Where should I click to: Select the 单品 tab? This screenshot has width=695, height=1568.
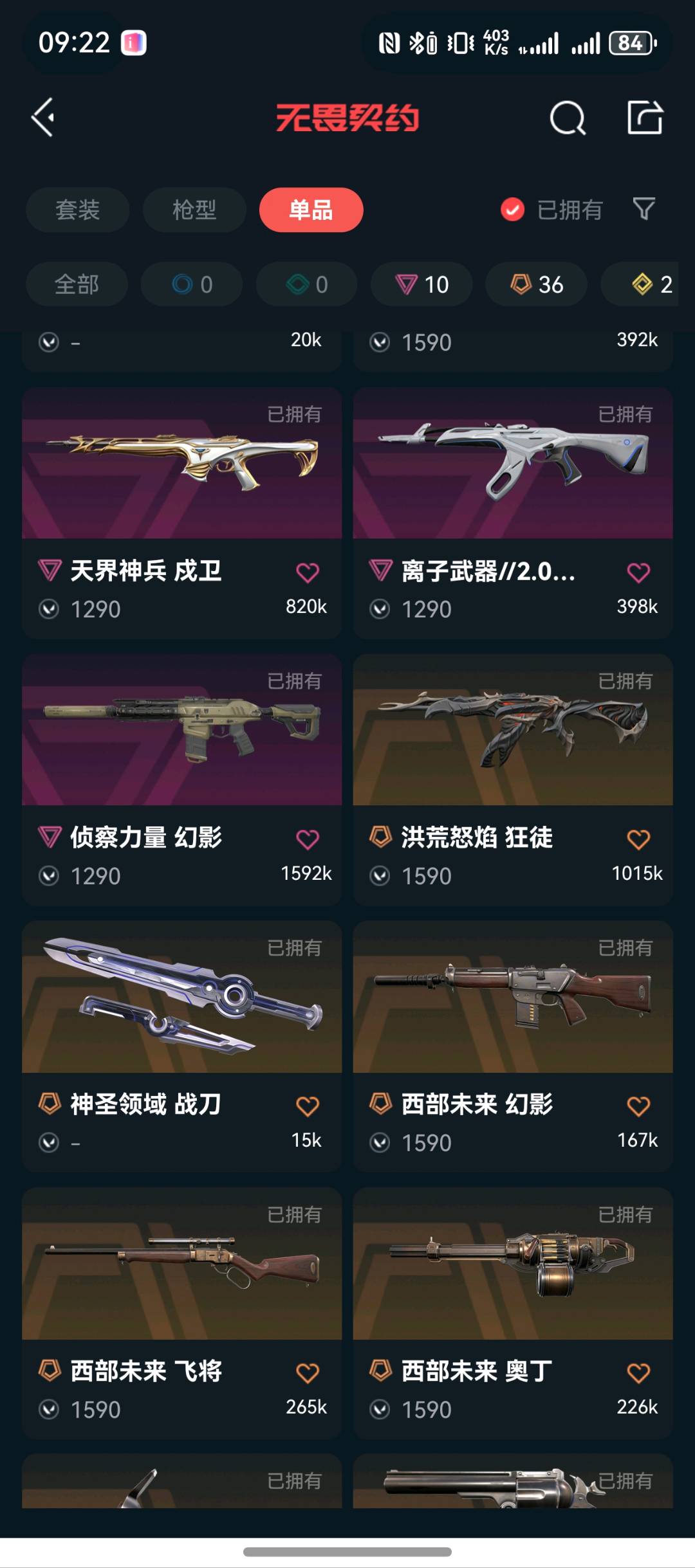[311, 210]
